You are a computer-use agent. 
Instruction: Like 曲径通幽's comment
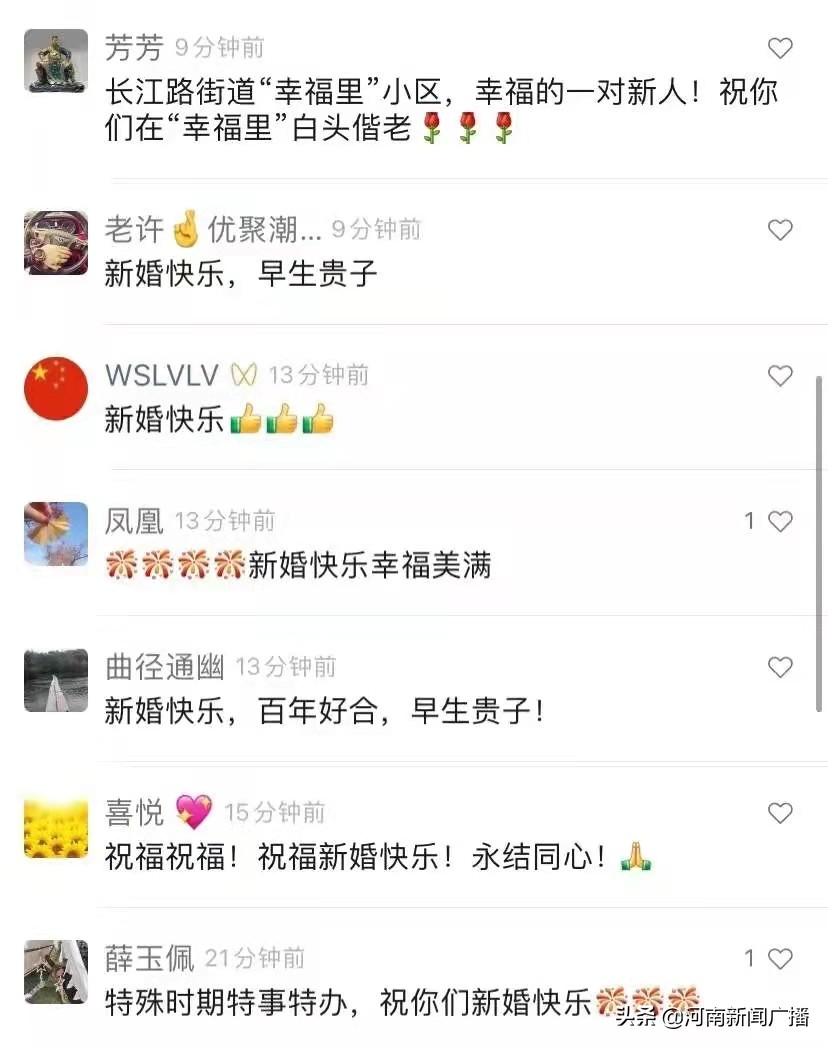coord(780,667)
